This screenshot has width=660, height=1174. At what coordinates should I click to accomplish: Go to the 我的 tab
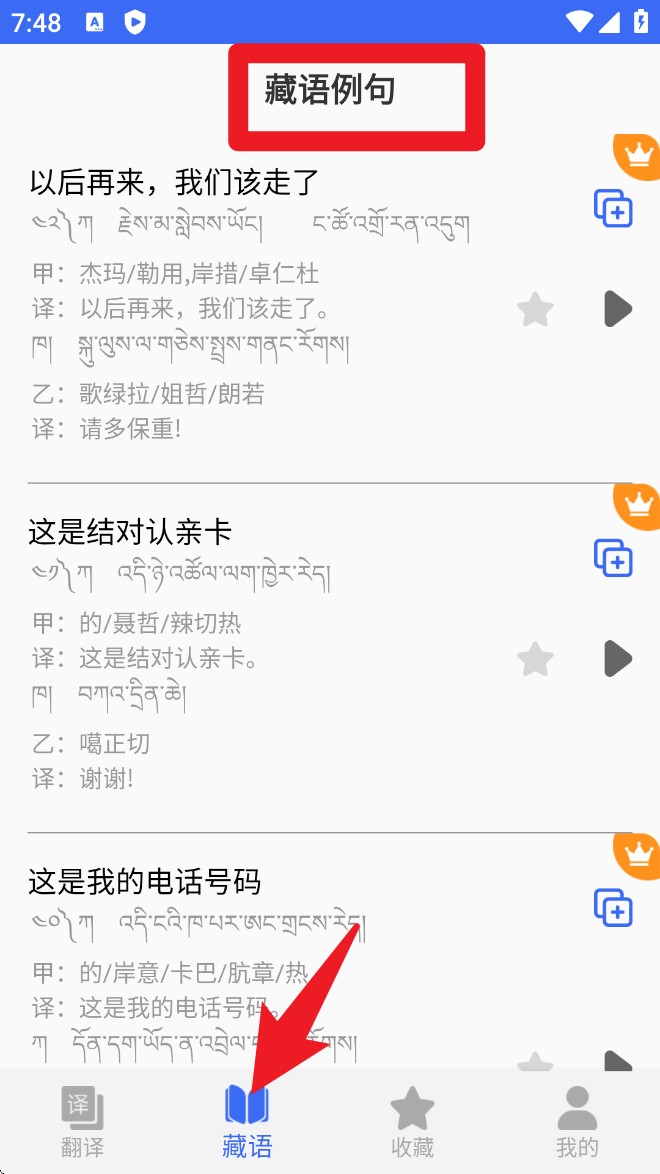(x=577, y=1121)
